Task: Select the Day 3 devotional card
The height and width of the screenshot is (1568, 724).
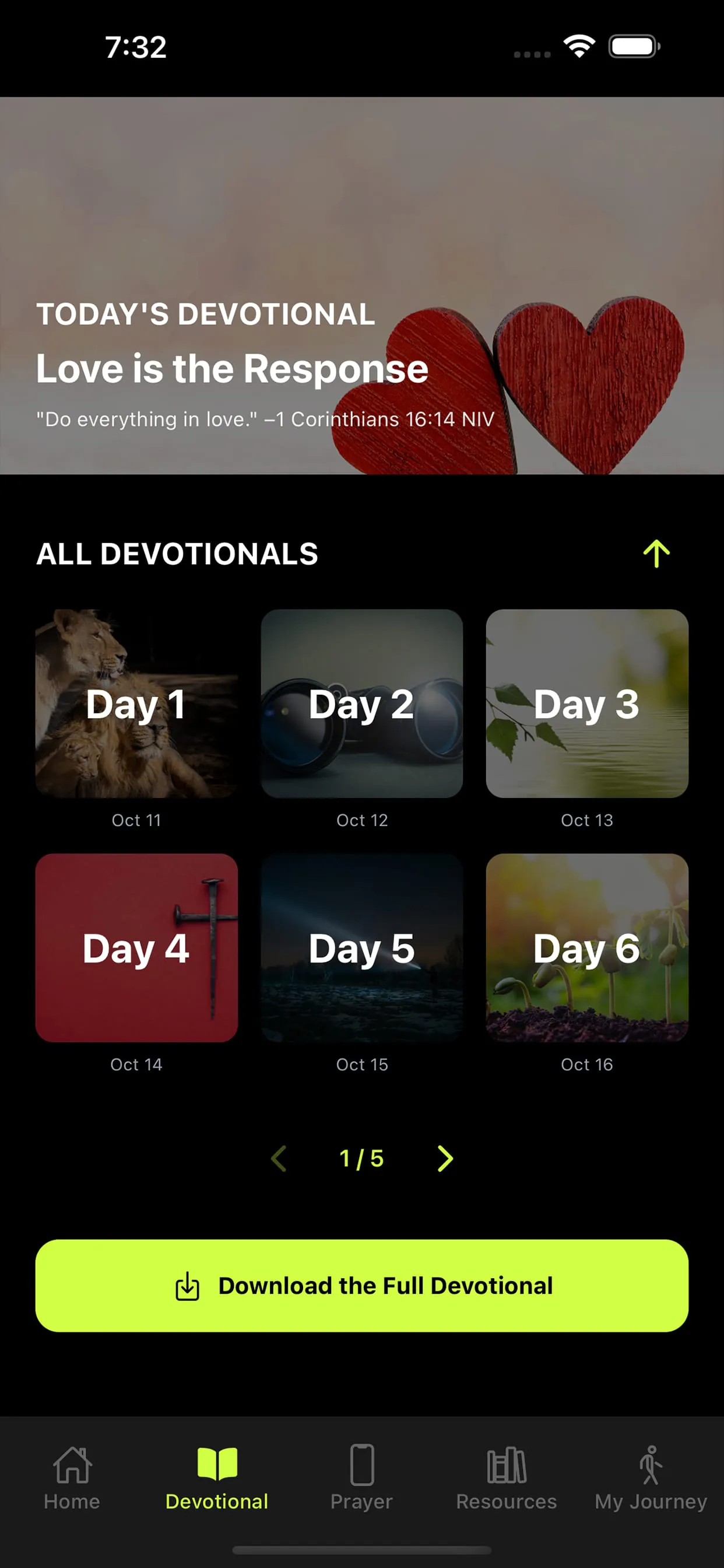Action: [x=586, y=703]
